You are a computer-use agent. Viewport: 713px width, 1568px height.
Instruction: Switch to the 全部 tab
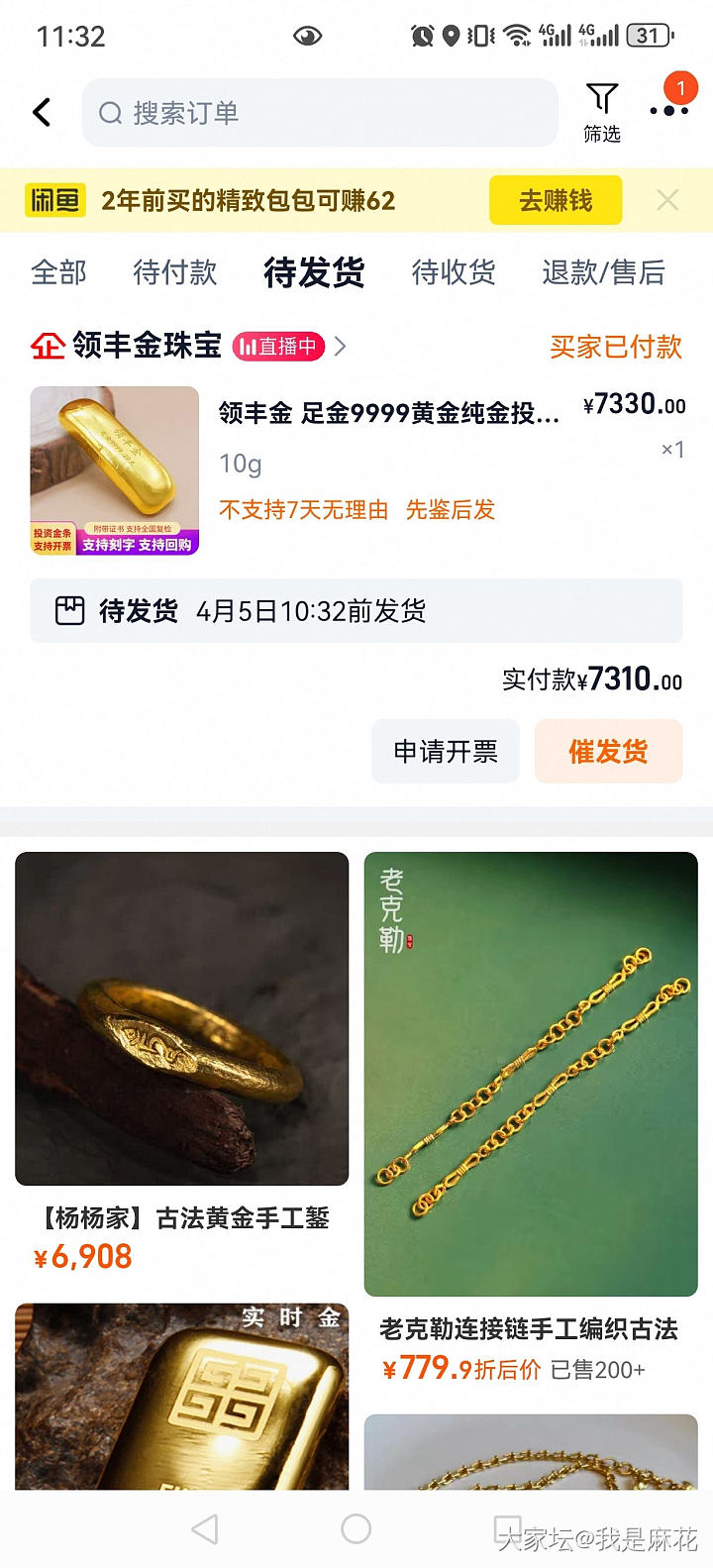point(59,272)
